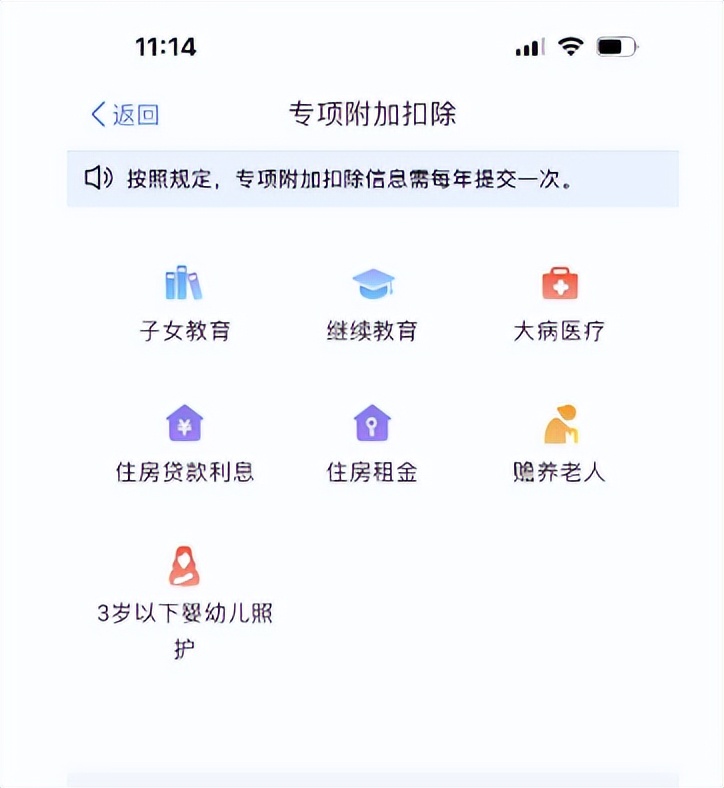
Task: Select the 继续教育 text label
Action: point(374,329)
